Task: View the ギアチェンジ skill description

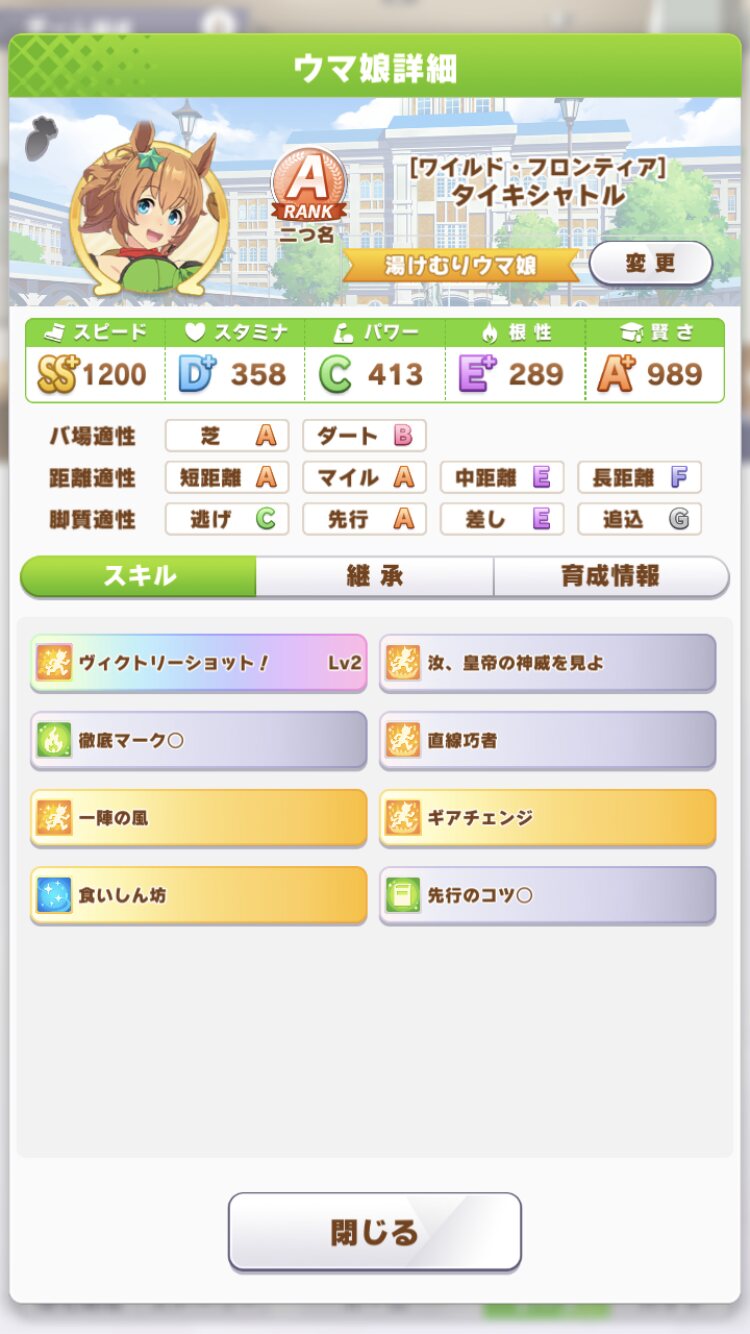Action: 547,817
